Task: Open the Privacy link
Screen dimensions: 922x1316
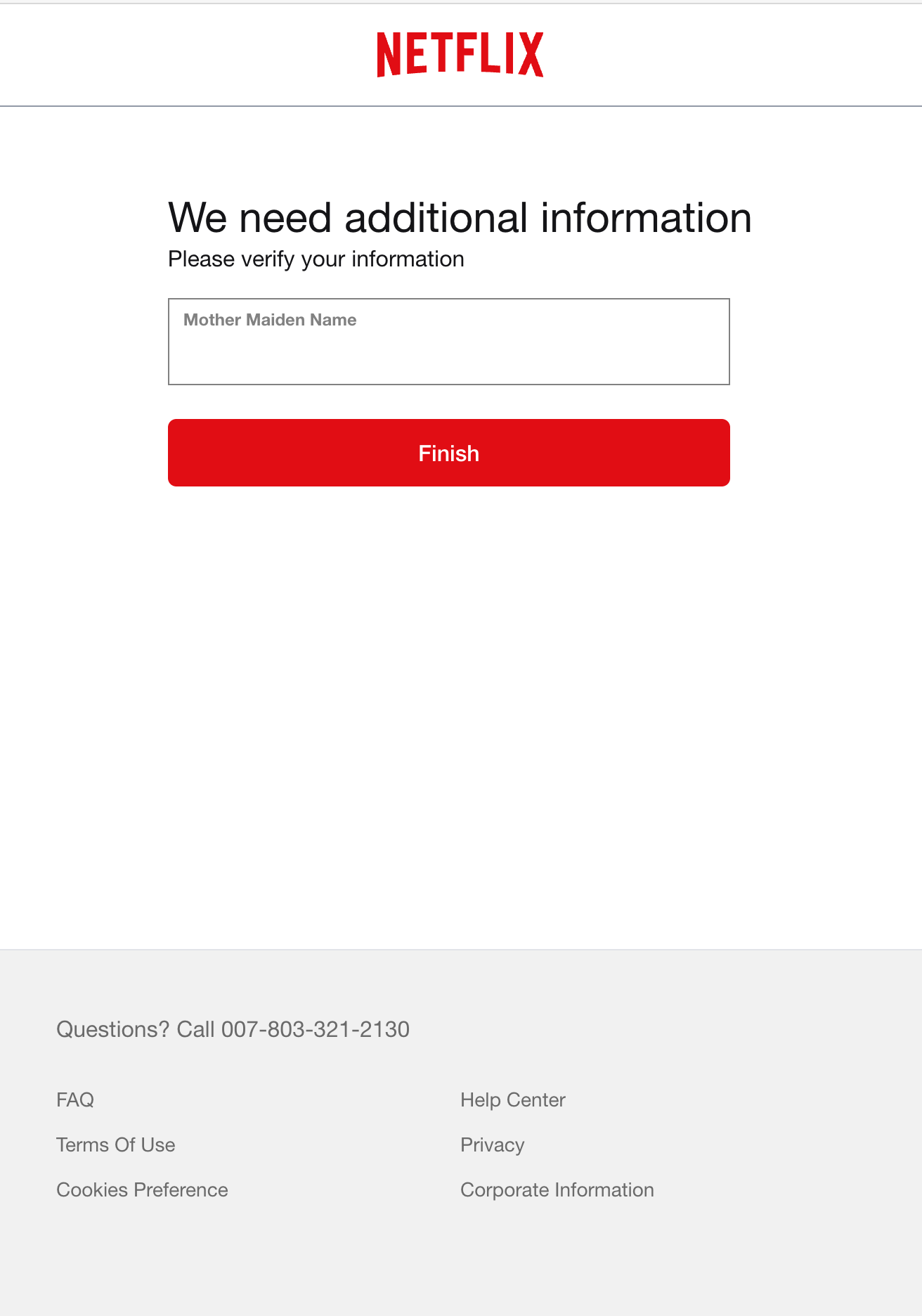Action: pos(492,1144)
